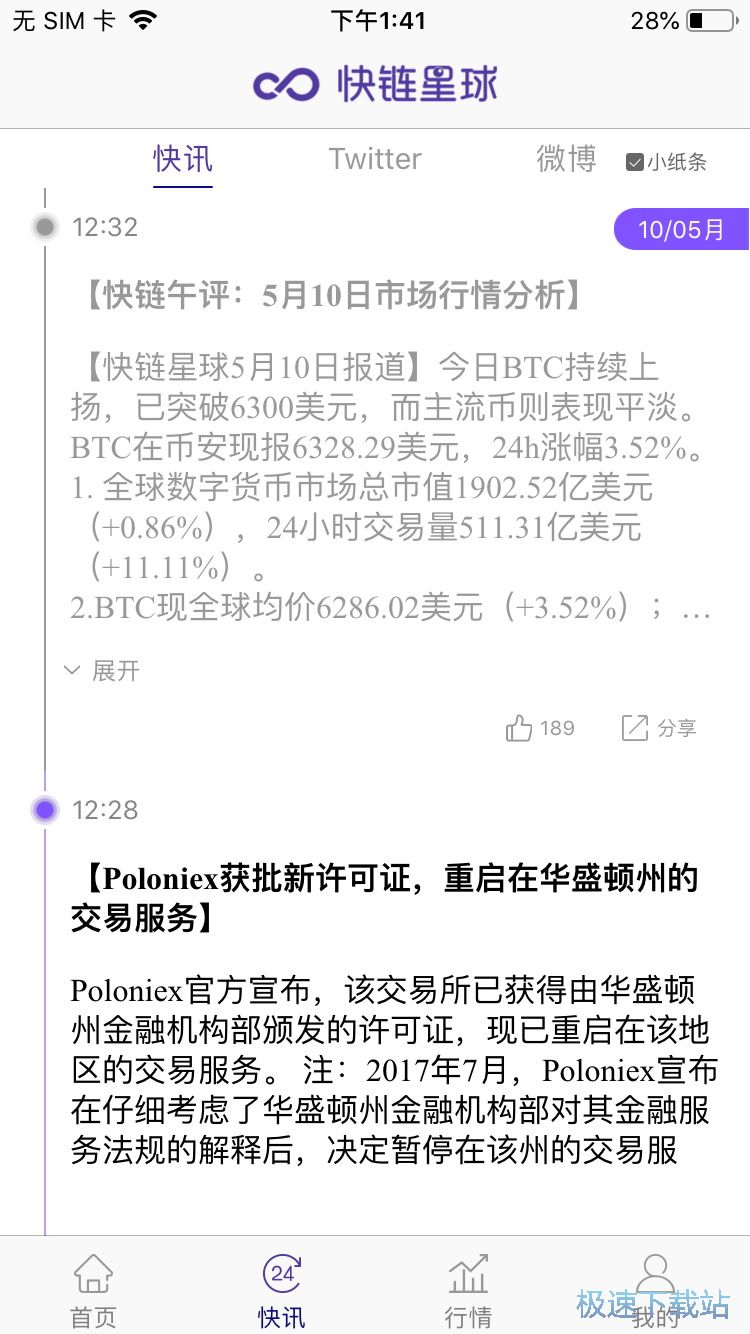Like the 快链午评 news item
This screenshot has width=750, height=1334.
(x=540, y=728)
